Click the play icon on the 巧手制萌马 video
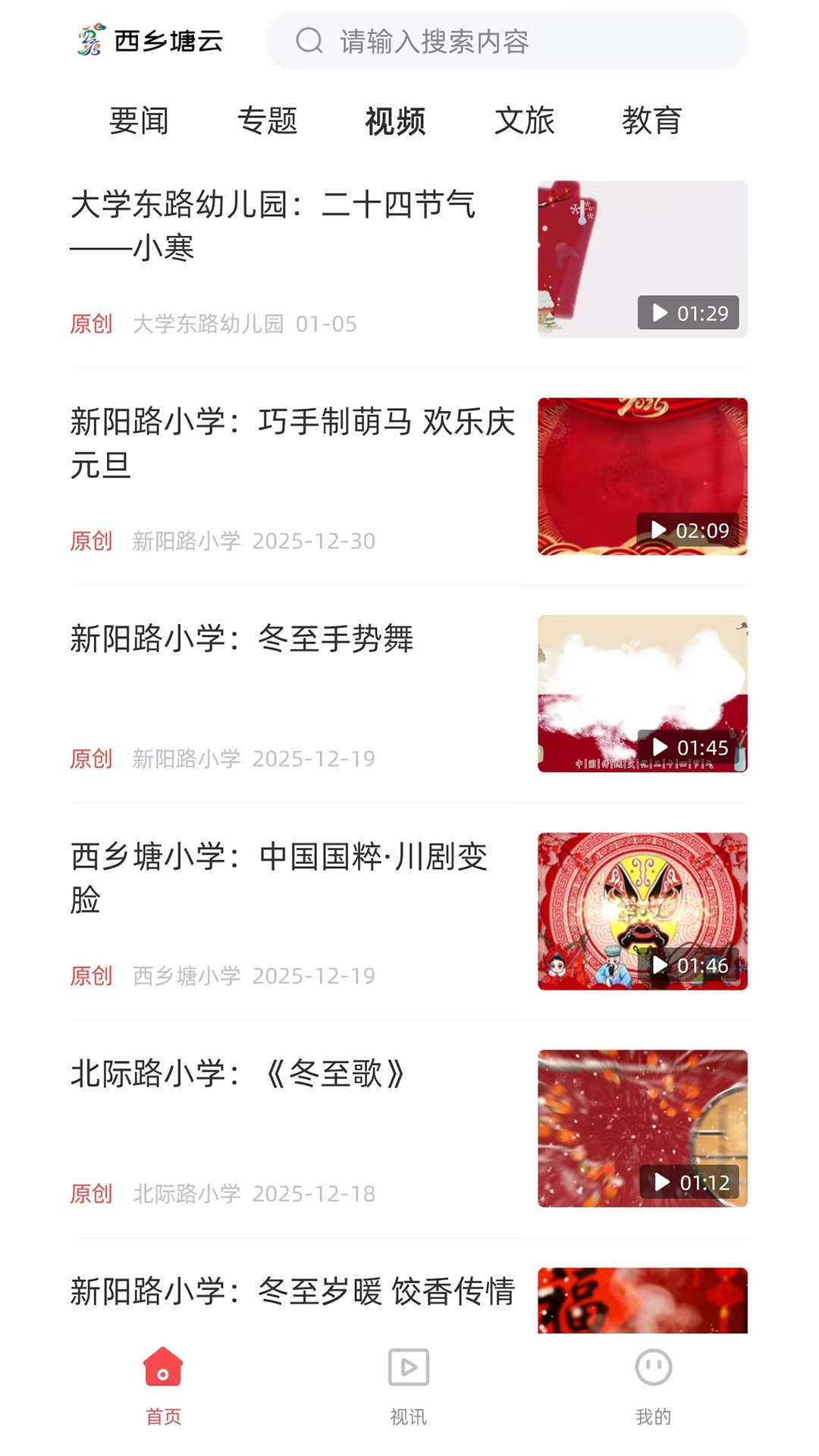Image resolution: width=819 pixels, height=1456 pixels. [658, 531]
